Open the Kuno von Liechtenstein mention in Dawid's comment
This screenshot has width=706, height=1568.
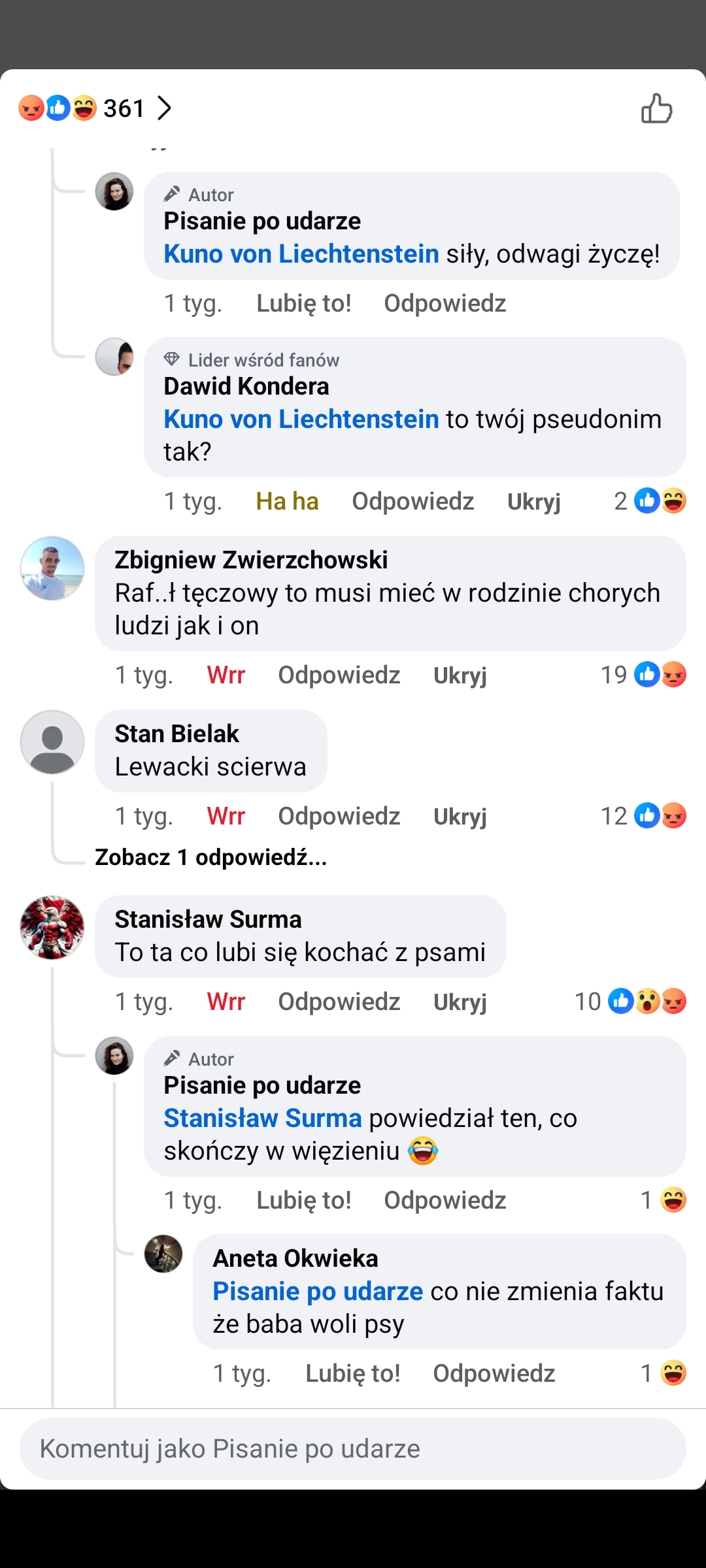301,419
